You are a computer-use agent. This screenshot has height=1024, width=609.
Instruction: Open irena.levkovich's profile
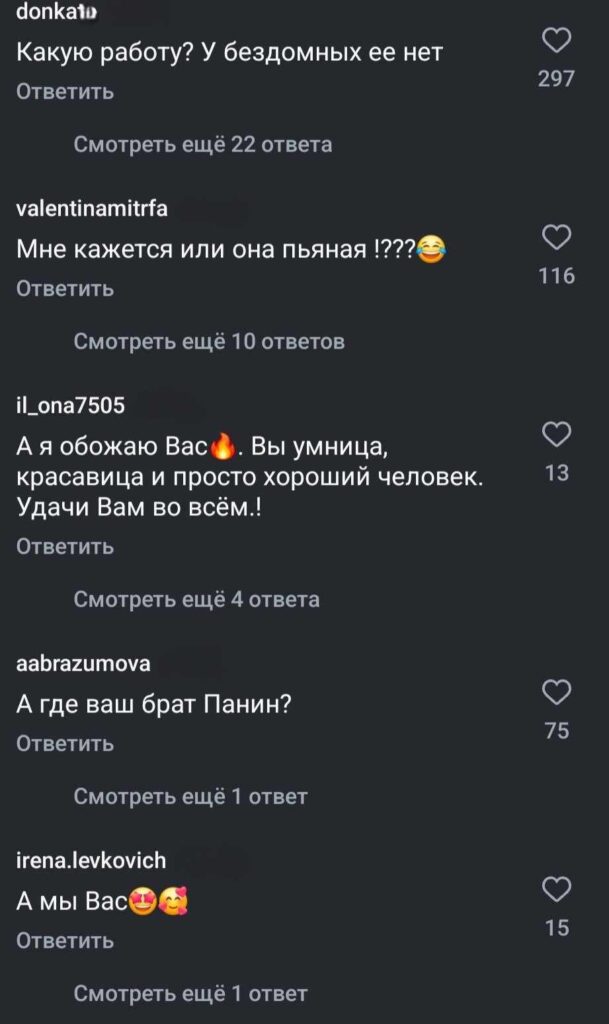(91, 861)
